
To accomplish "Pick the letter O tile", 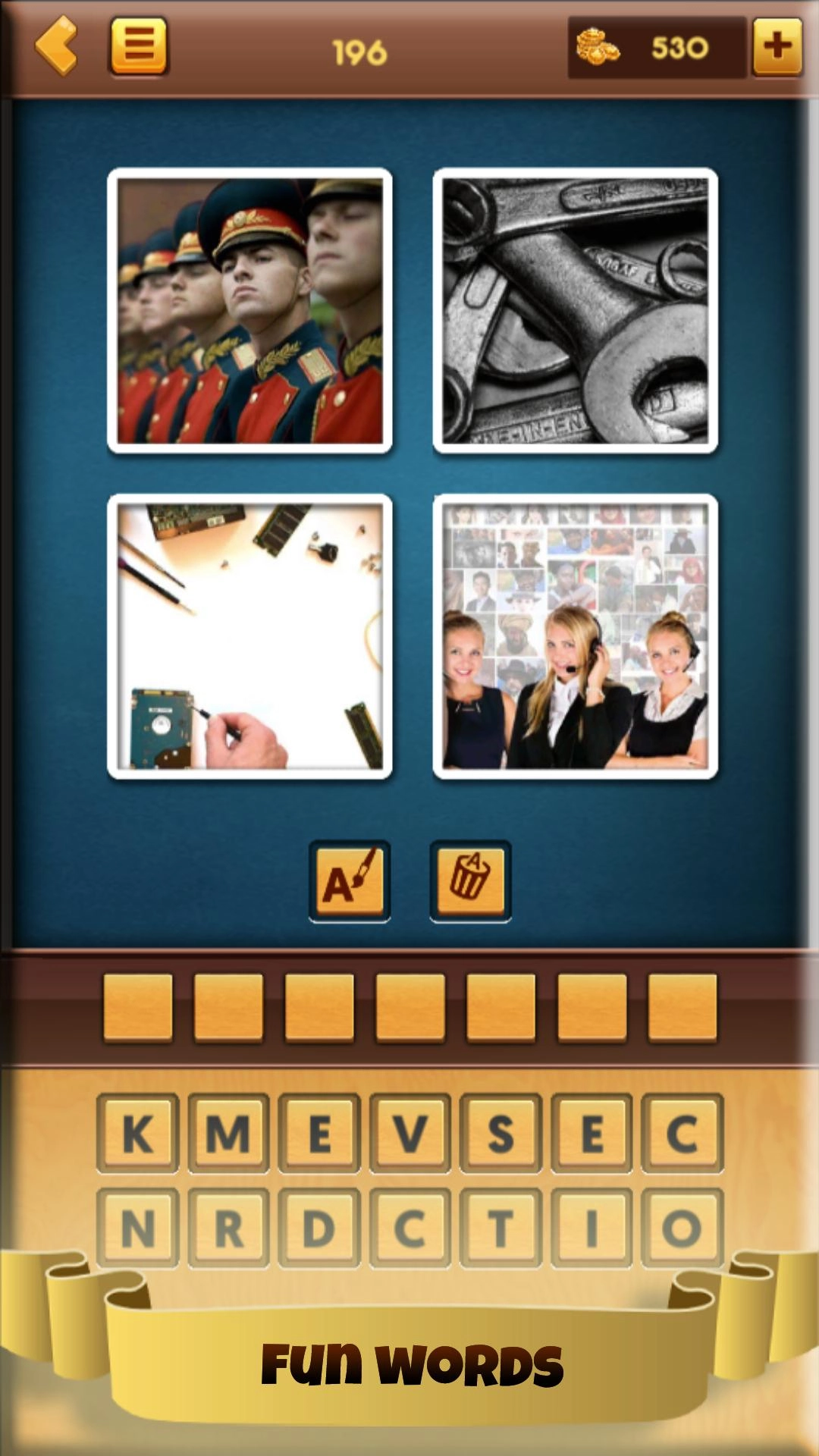I will (682, 1228).
